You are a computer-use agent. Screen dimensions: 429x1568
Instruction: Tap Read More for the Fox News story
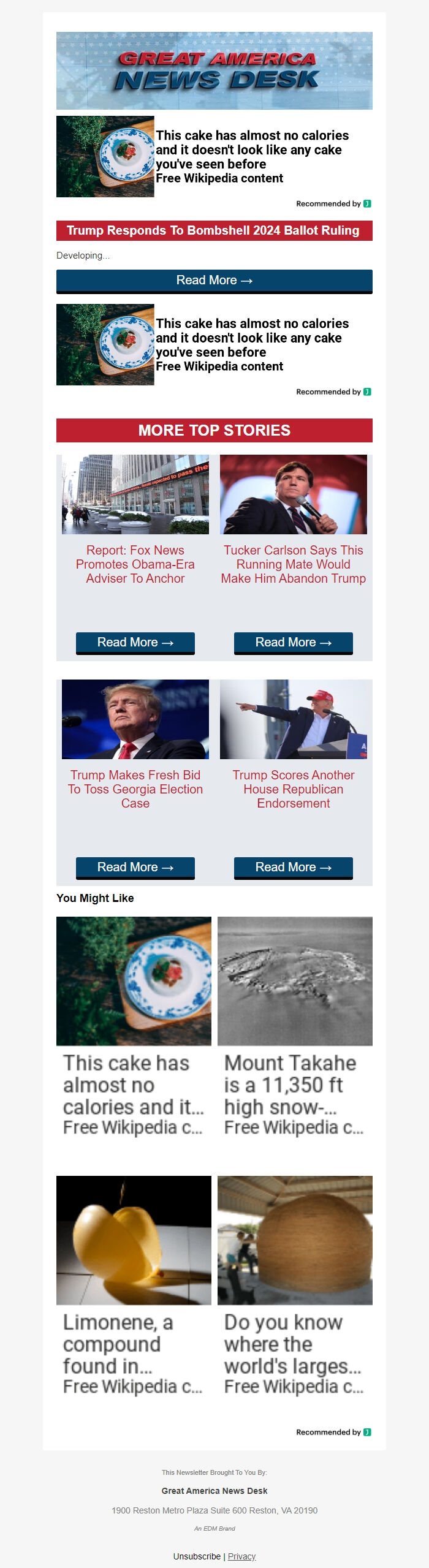click(x=135, y=642)
